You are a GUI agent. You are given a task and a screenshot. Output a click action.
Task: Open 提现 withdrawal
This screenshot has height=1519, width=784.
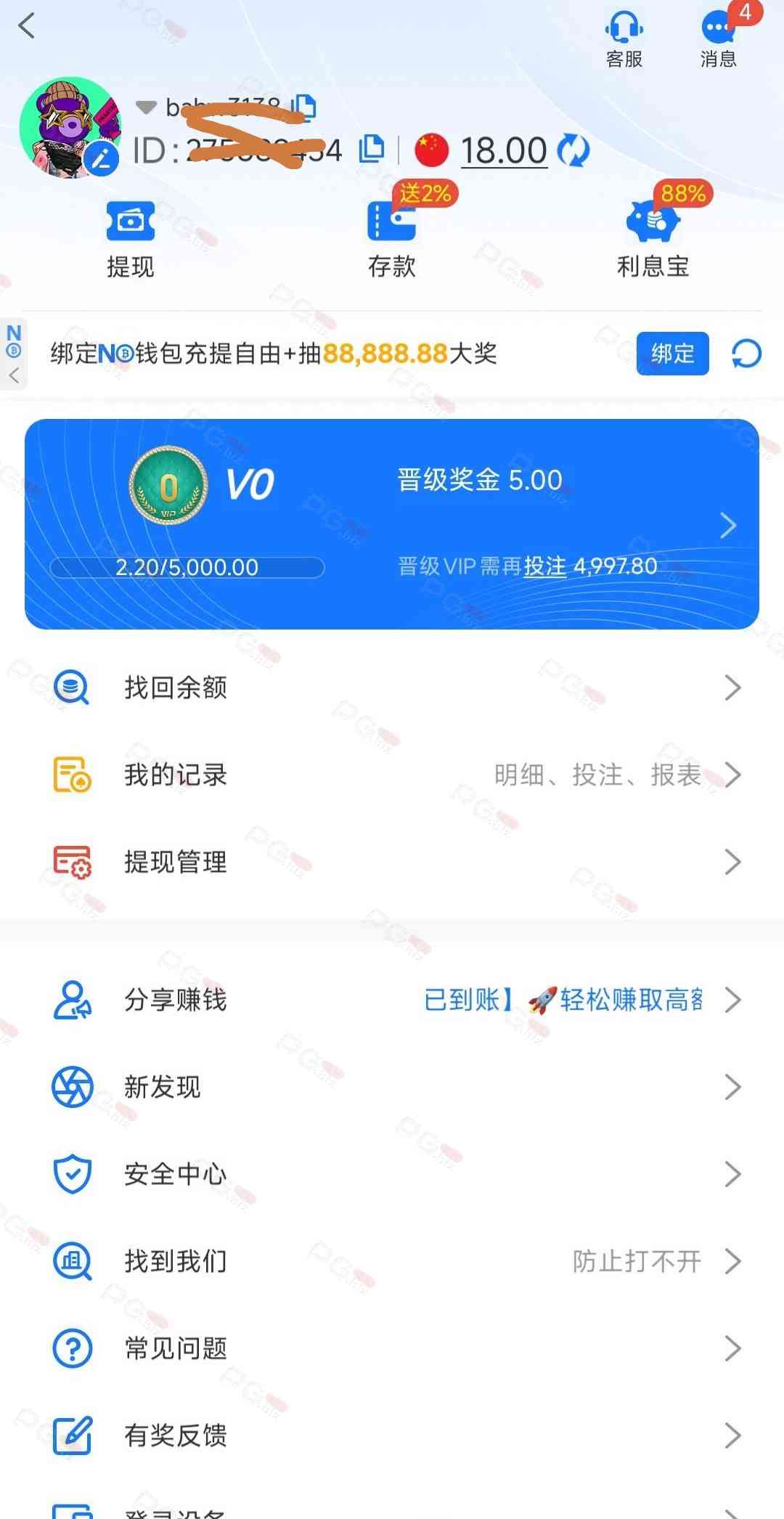(x=131, y=240)
